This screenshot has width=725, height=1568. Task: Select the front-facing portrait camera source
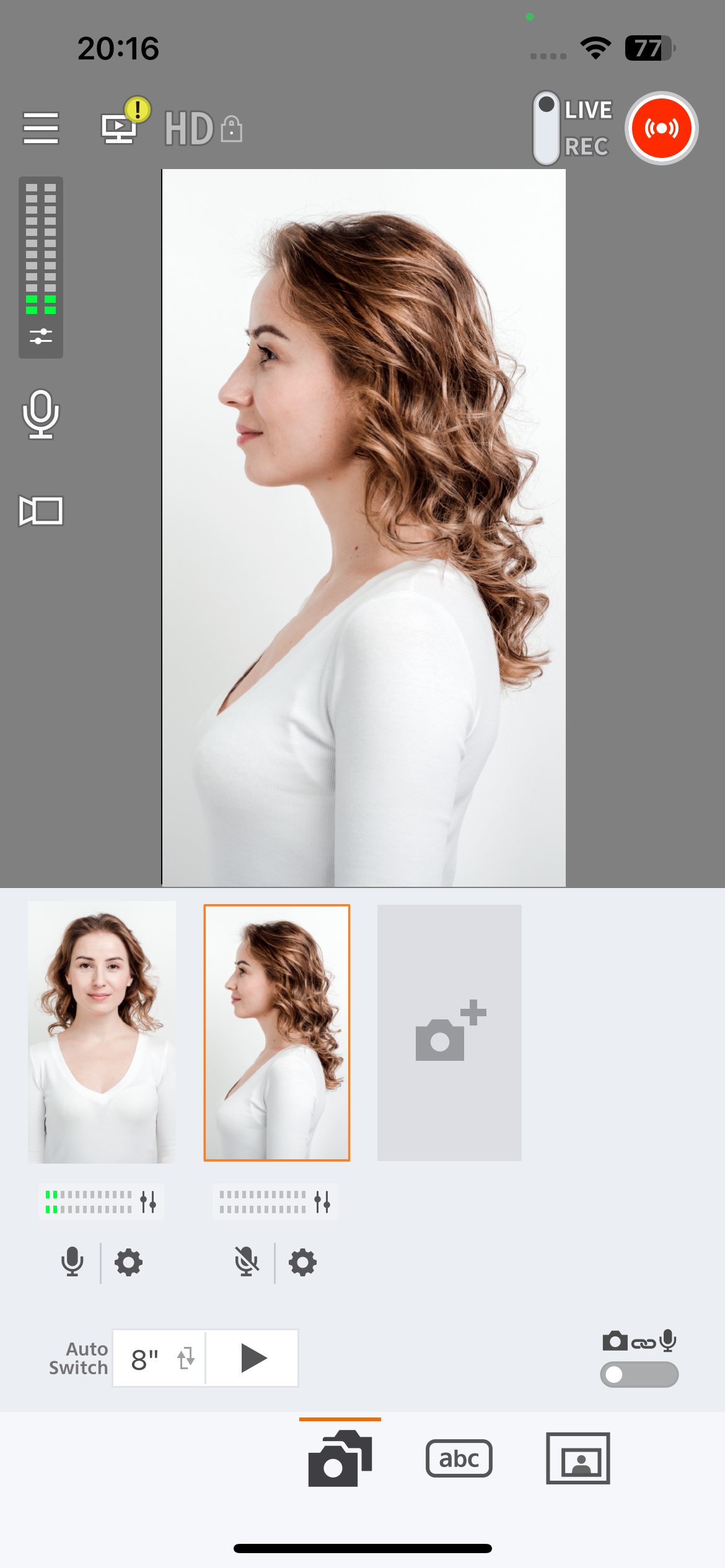tap(102, 1032)
